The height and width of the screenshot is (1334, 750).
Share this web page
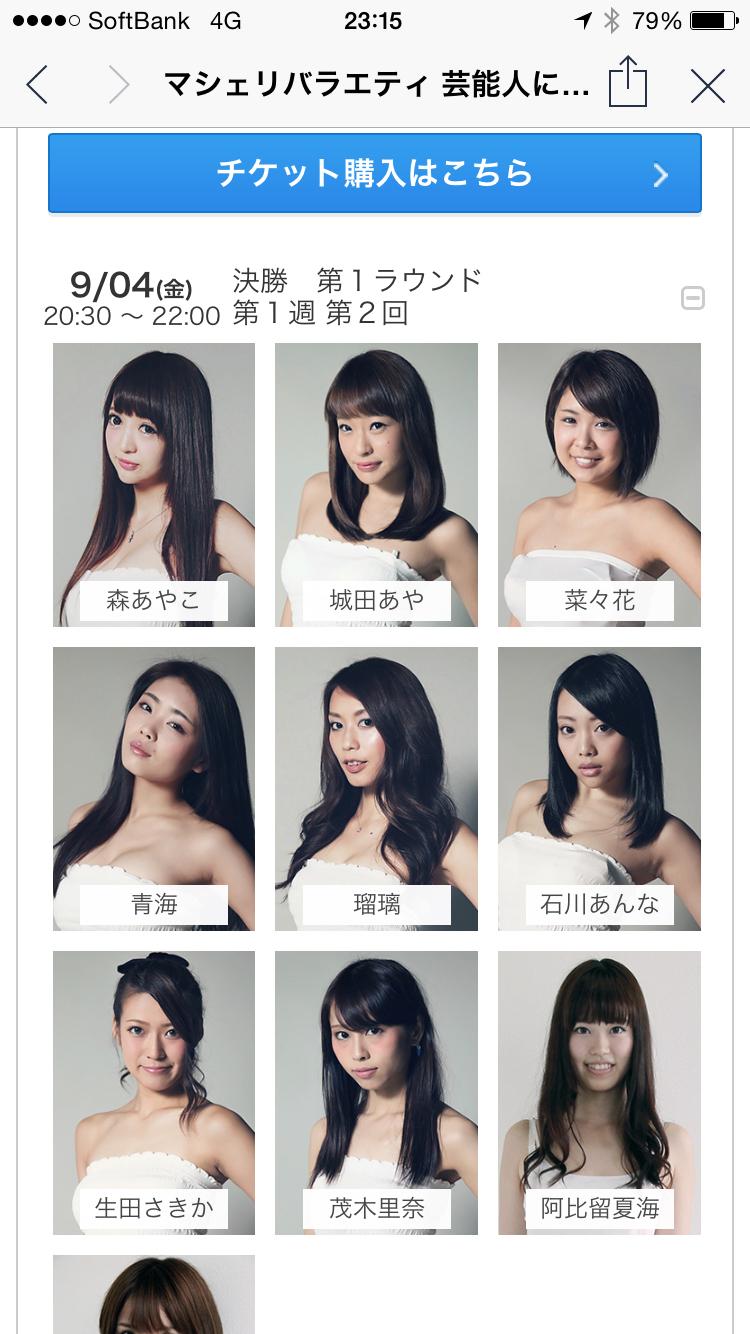click(628, 82)
